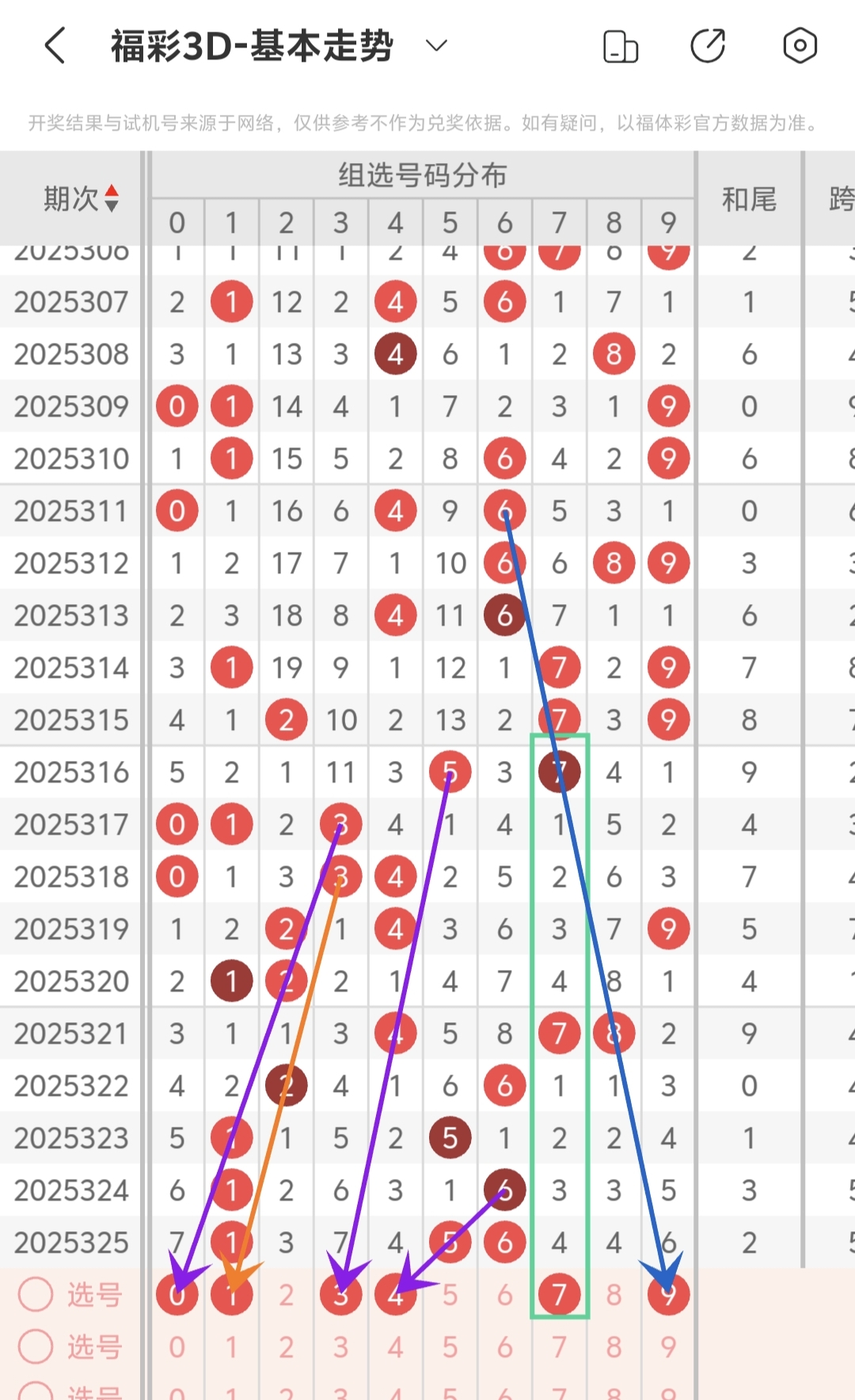Screen dimensions: 855x1400
Task: Select the topmost 选号 radio circle
Action: 36,1295
